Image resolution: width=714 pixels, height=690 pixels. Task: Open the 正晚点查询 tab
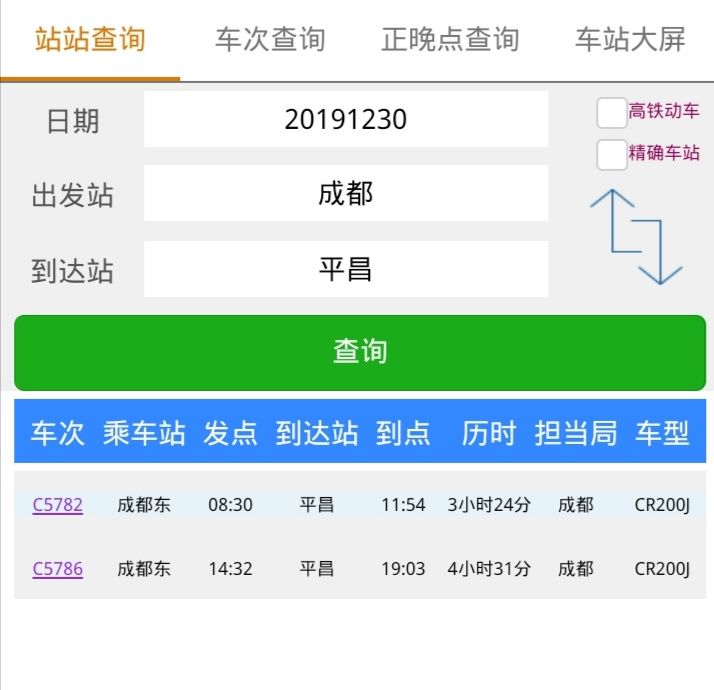point(450,40)
